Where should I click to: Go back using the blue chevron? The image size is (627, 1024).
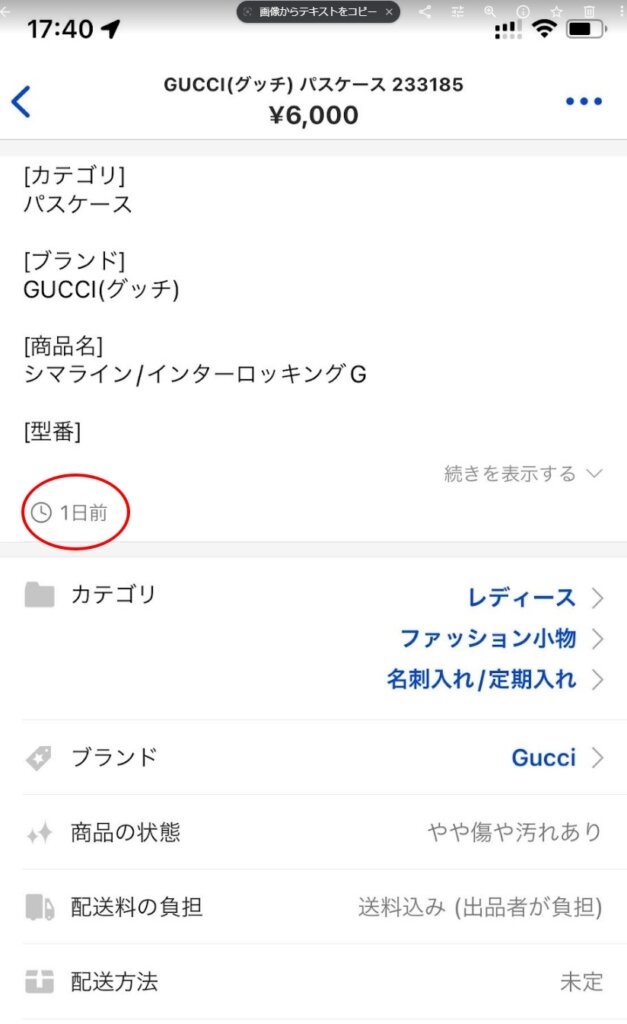point(21,101)
